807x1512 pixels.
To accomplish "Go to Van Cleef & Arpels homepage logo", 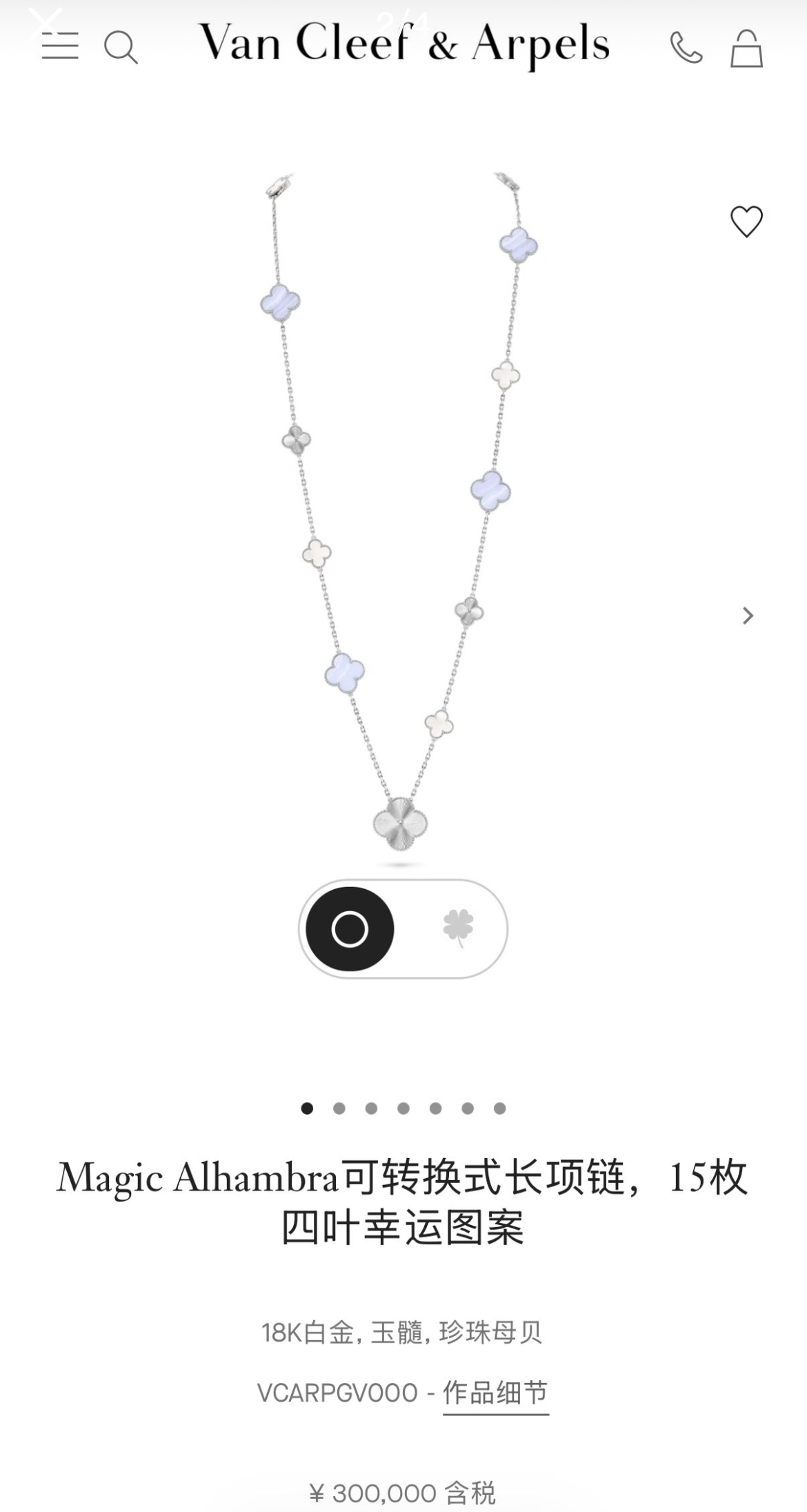I will point(404,44).
